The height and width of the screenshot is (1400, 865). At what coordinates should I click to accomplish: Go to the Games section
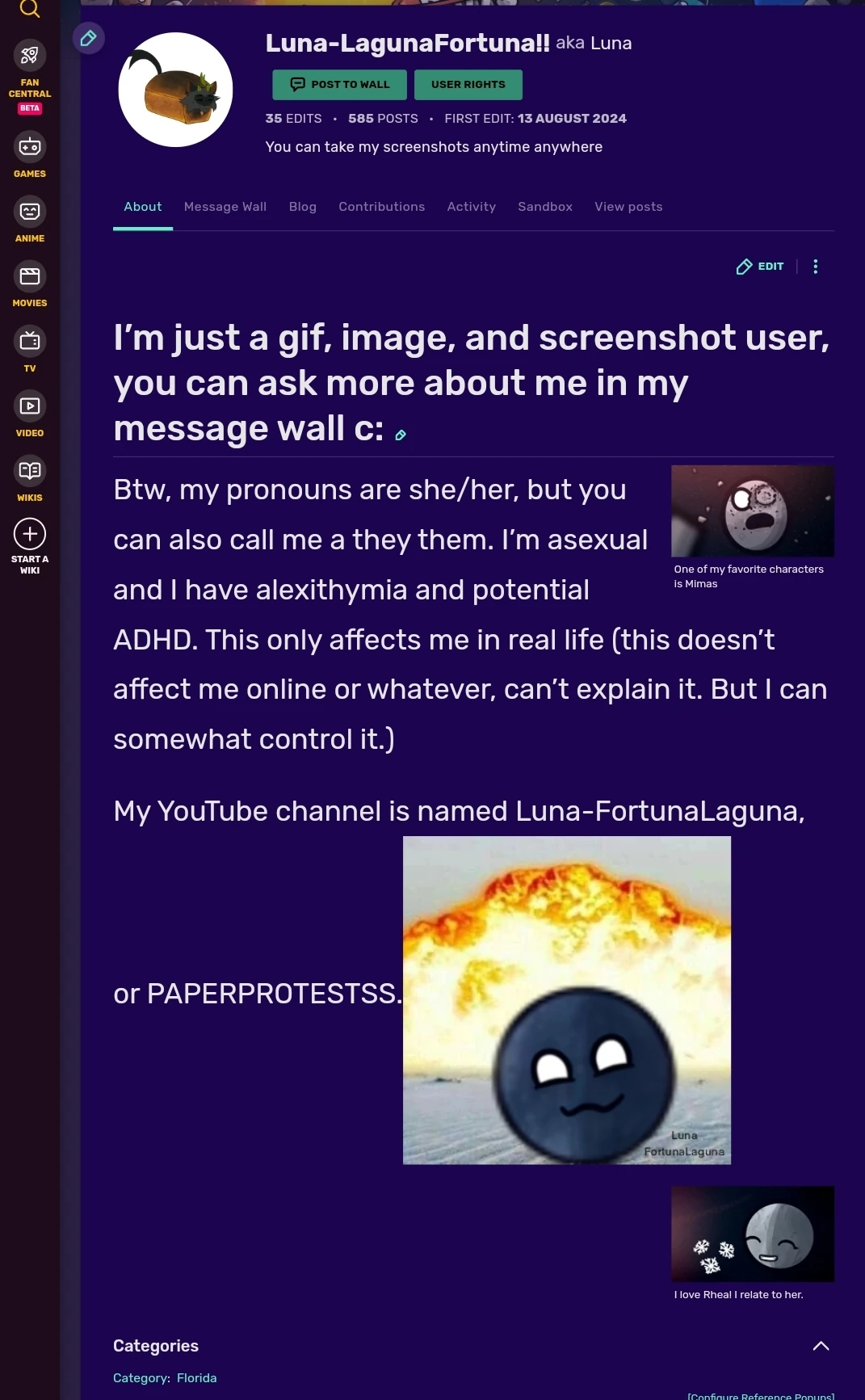[30, 154]
